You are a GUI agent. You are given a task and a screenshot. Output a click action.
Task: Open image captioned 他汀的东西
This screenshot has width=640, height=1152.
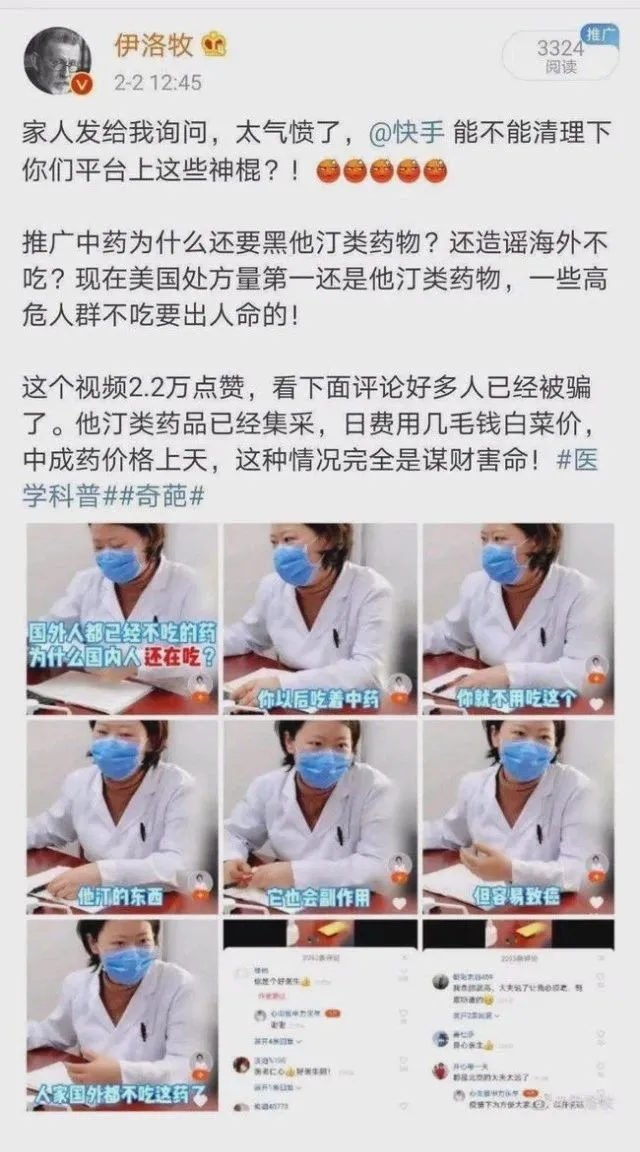click(122, 815)
